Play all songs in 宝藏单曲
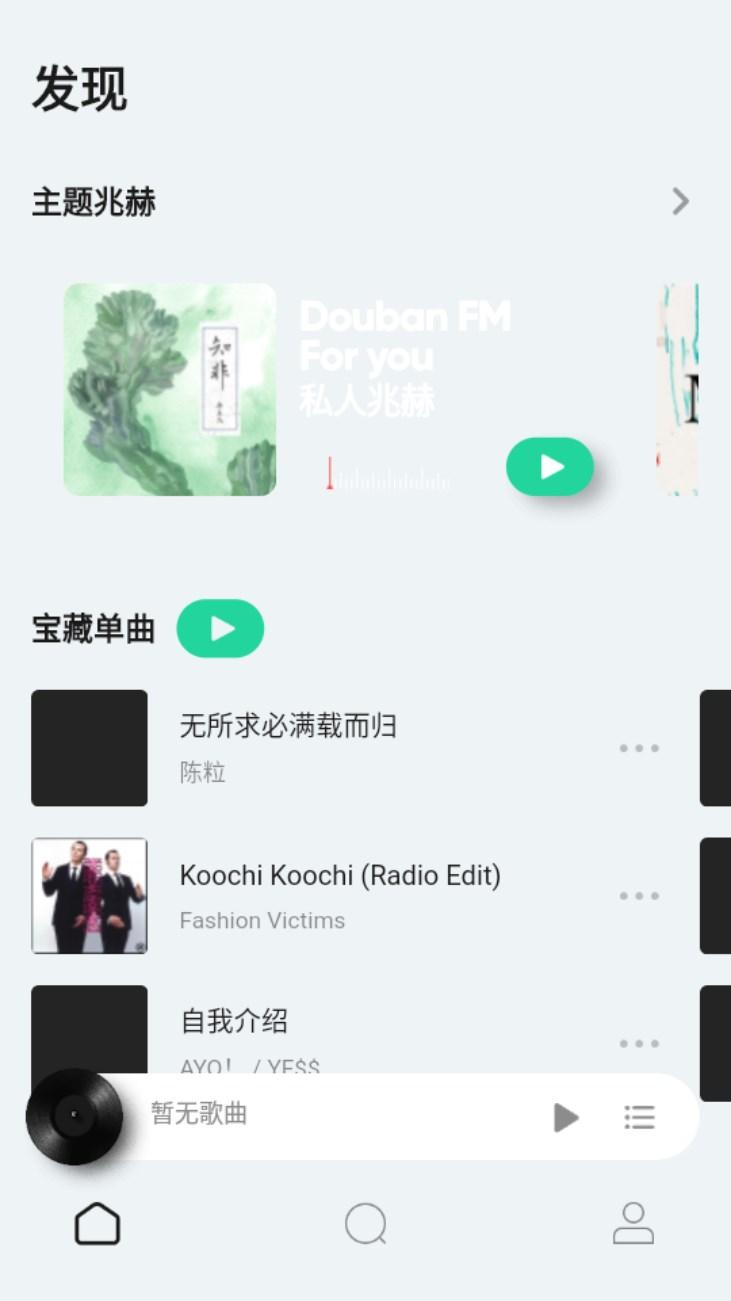 tap(220, 628)
